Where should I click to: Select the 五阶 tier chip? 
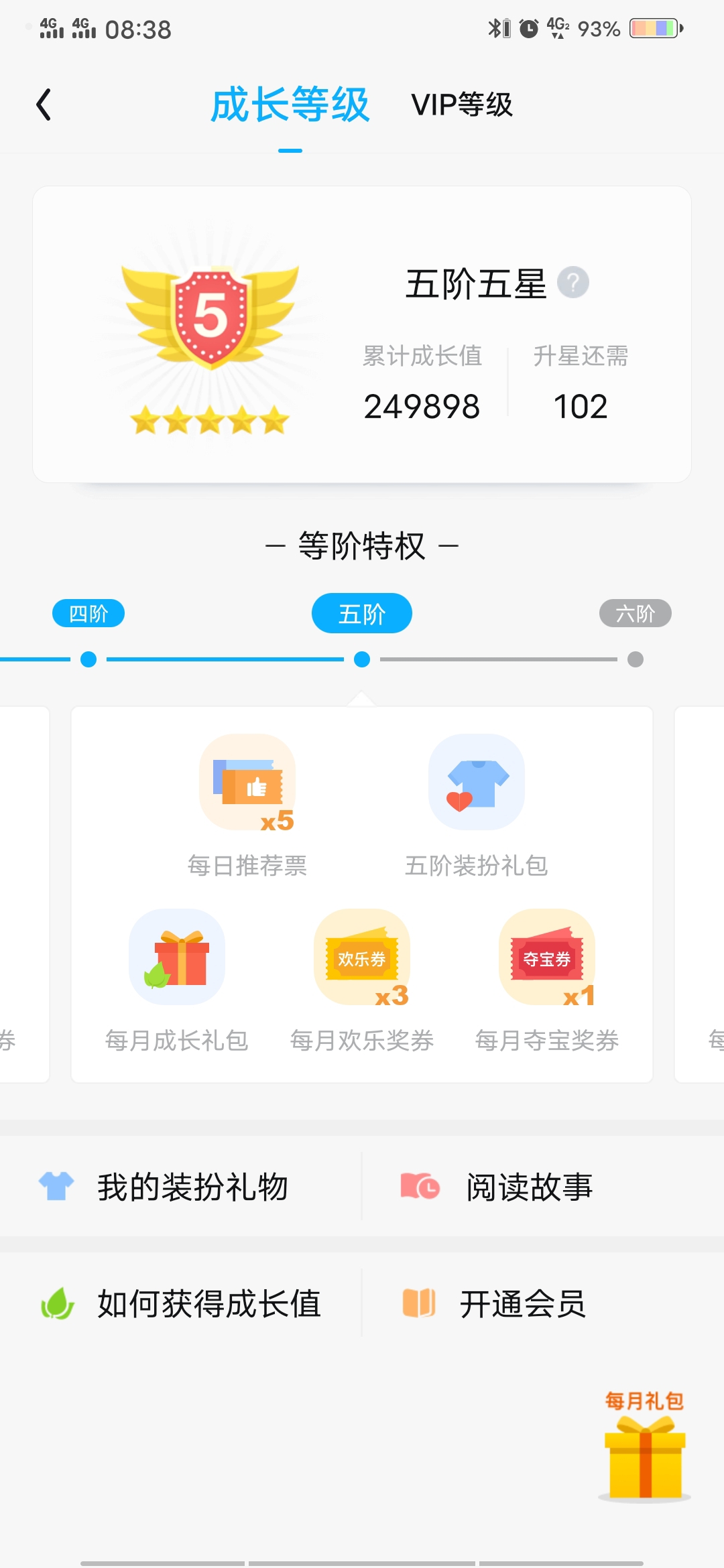pos(361,613)
